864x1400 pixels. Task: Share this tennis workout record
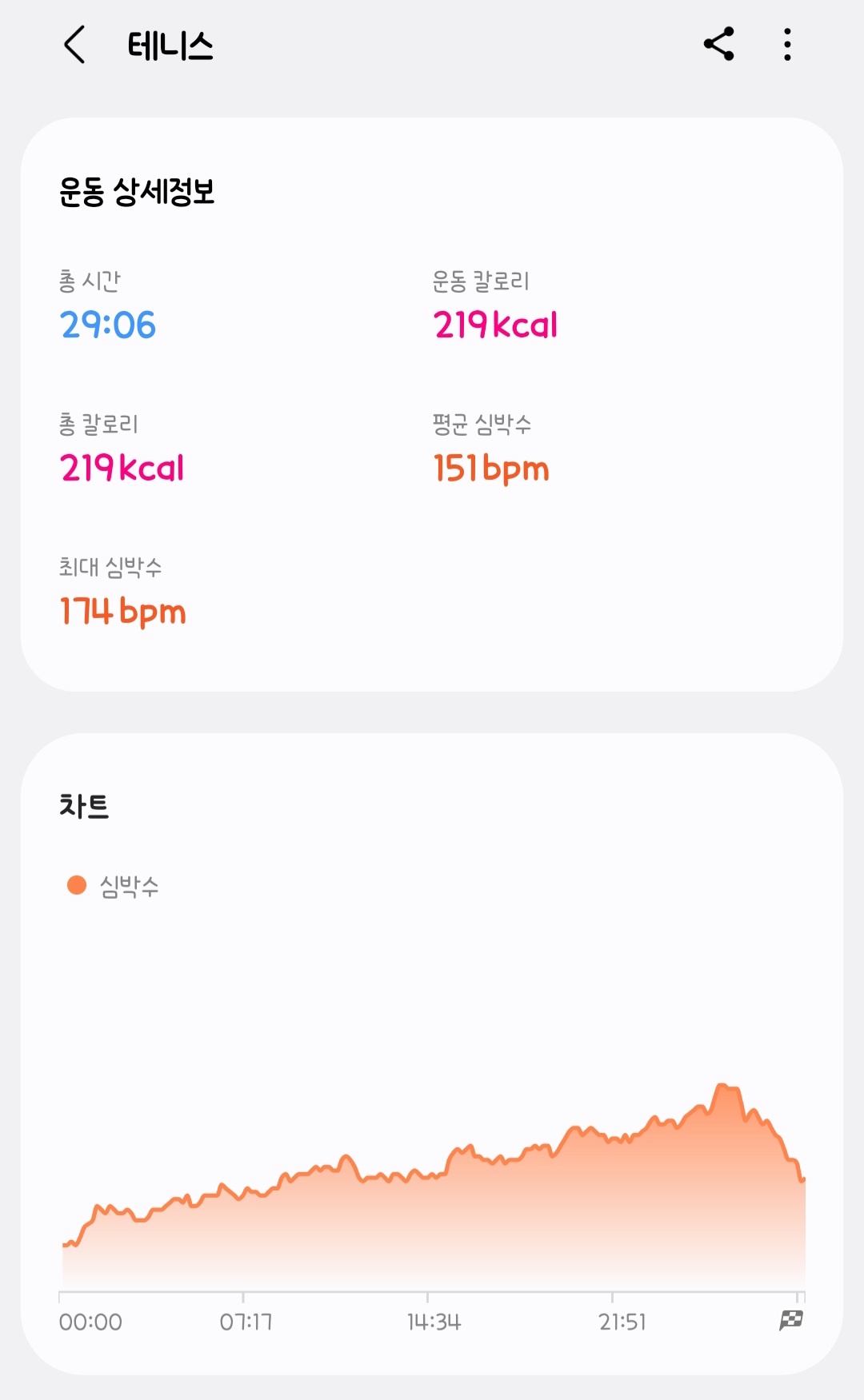tap(718, 45)
